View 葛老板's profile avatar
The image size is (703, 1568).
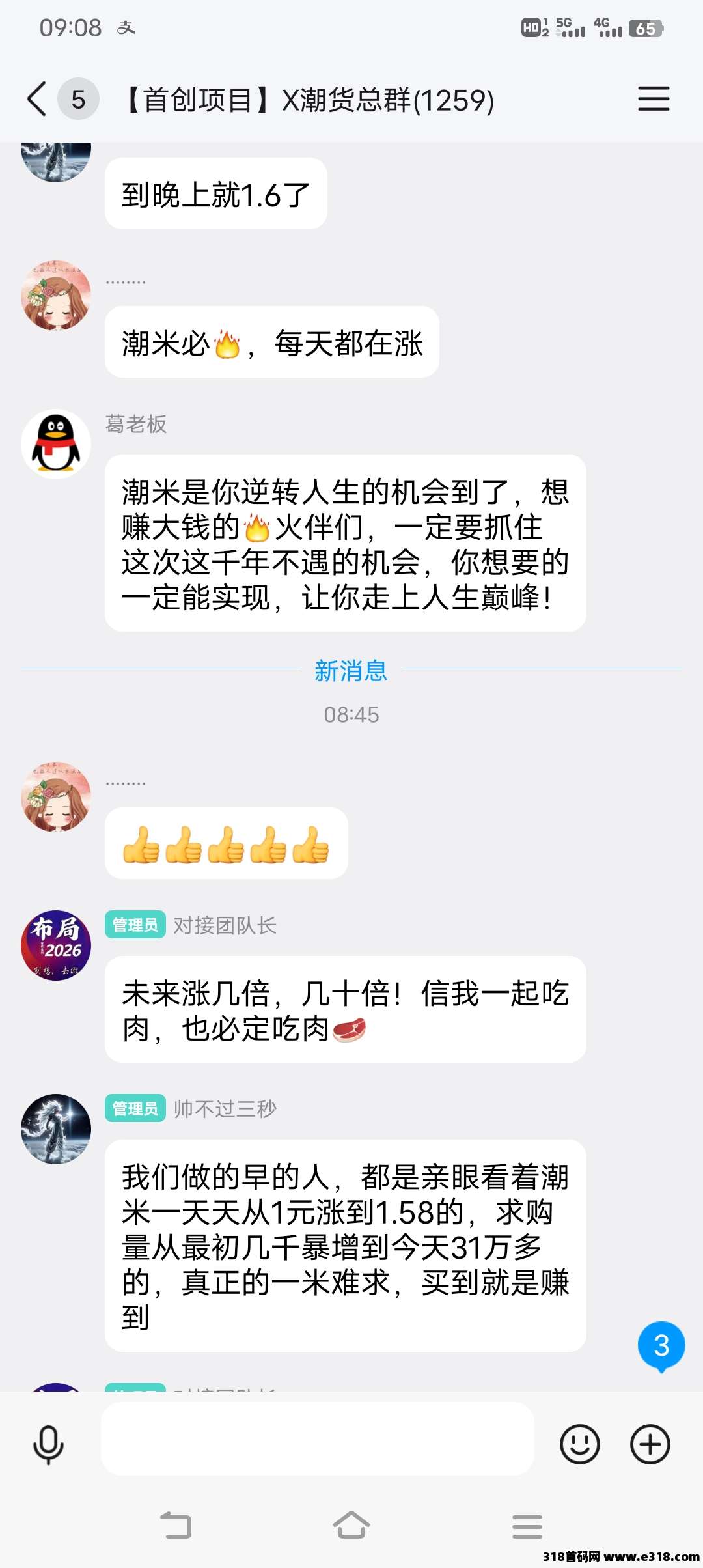click(56, 444)
